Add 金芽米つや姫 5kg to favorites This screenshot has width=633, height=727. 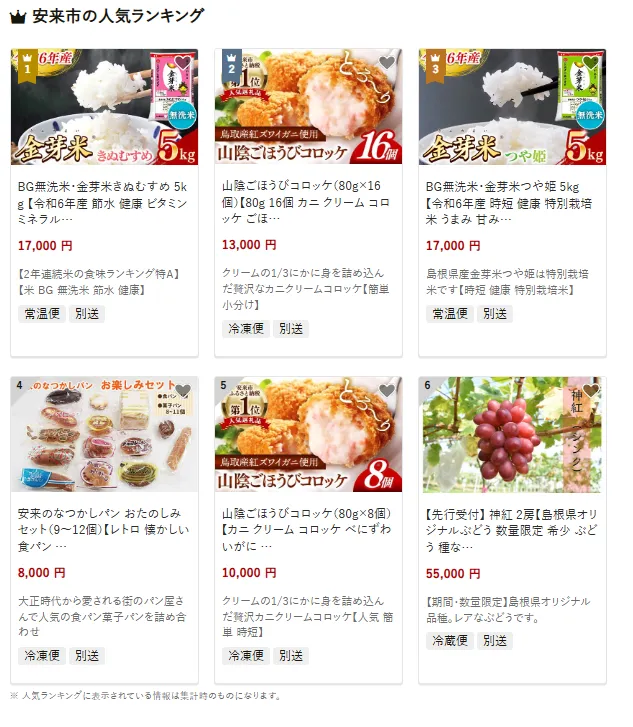pos(591,63)
